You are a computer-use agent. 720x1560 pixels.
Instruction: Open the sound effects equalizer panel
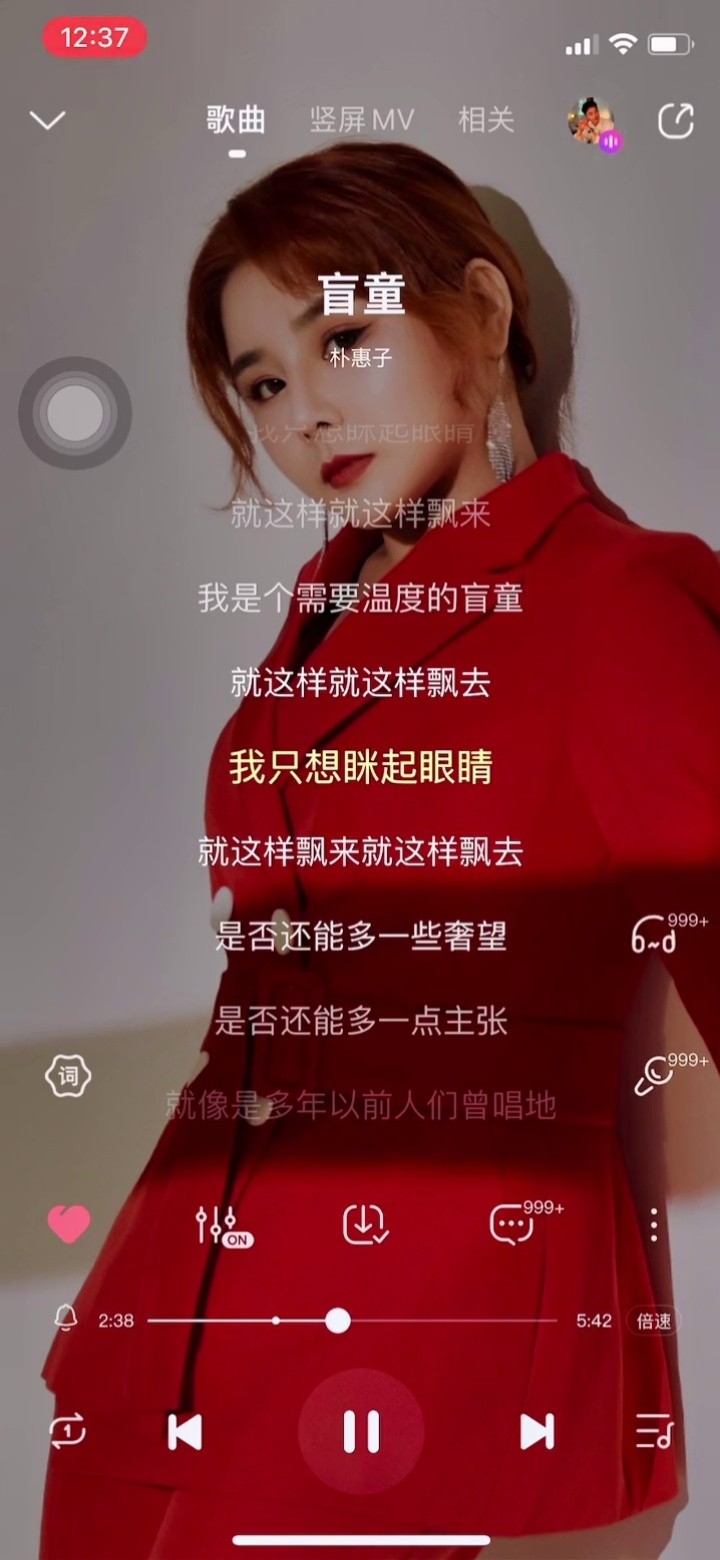tap(215, 1222)
